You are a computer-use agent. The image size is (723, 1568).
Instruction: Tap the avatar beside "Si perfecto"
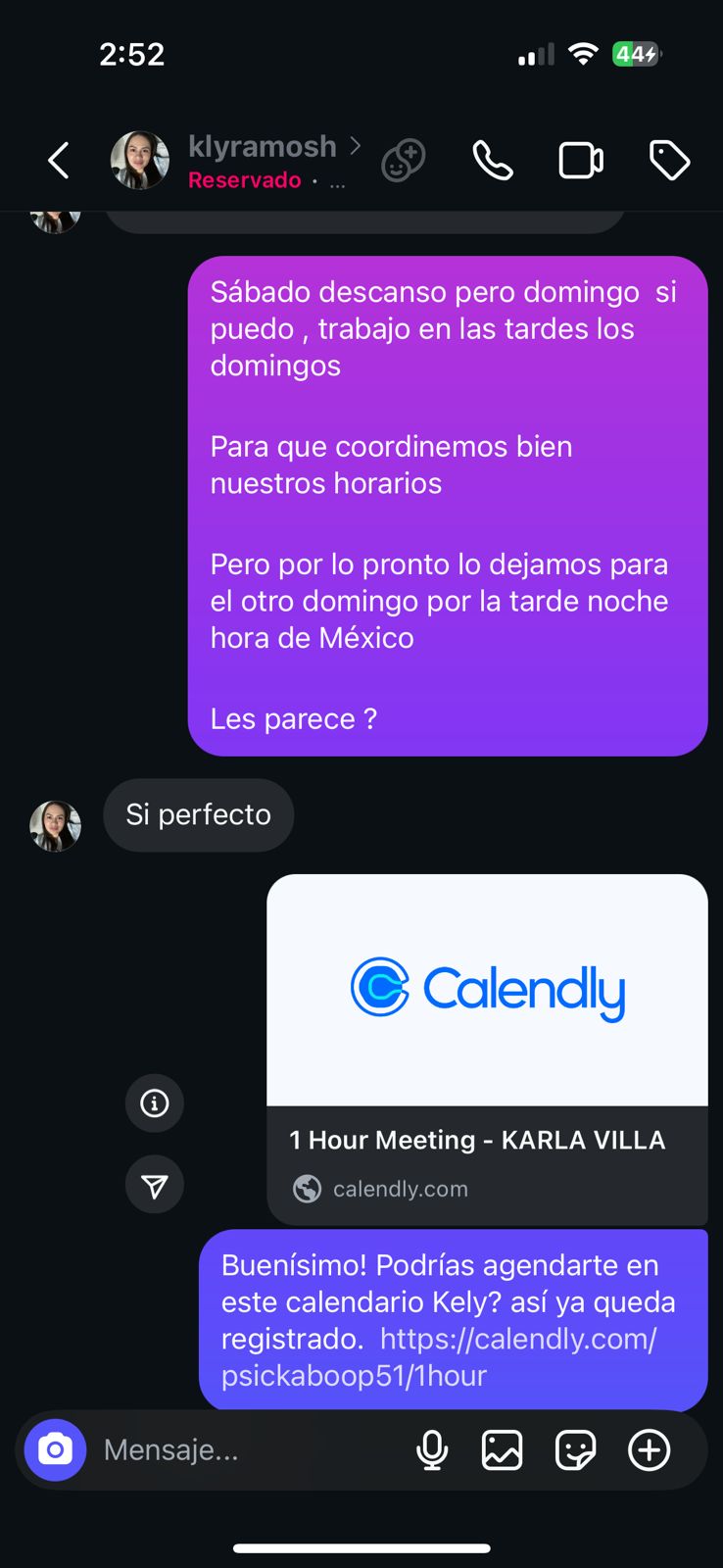click(x=56, y=825)
